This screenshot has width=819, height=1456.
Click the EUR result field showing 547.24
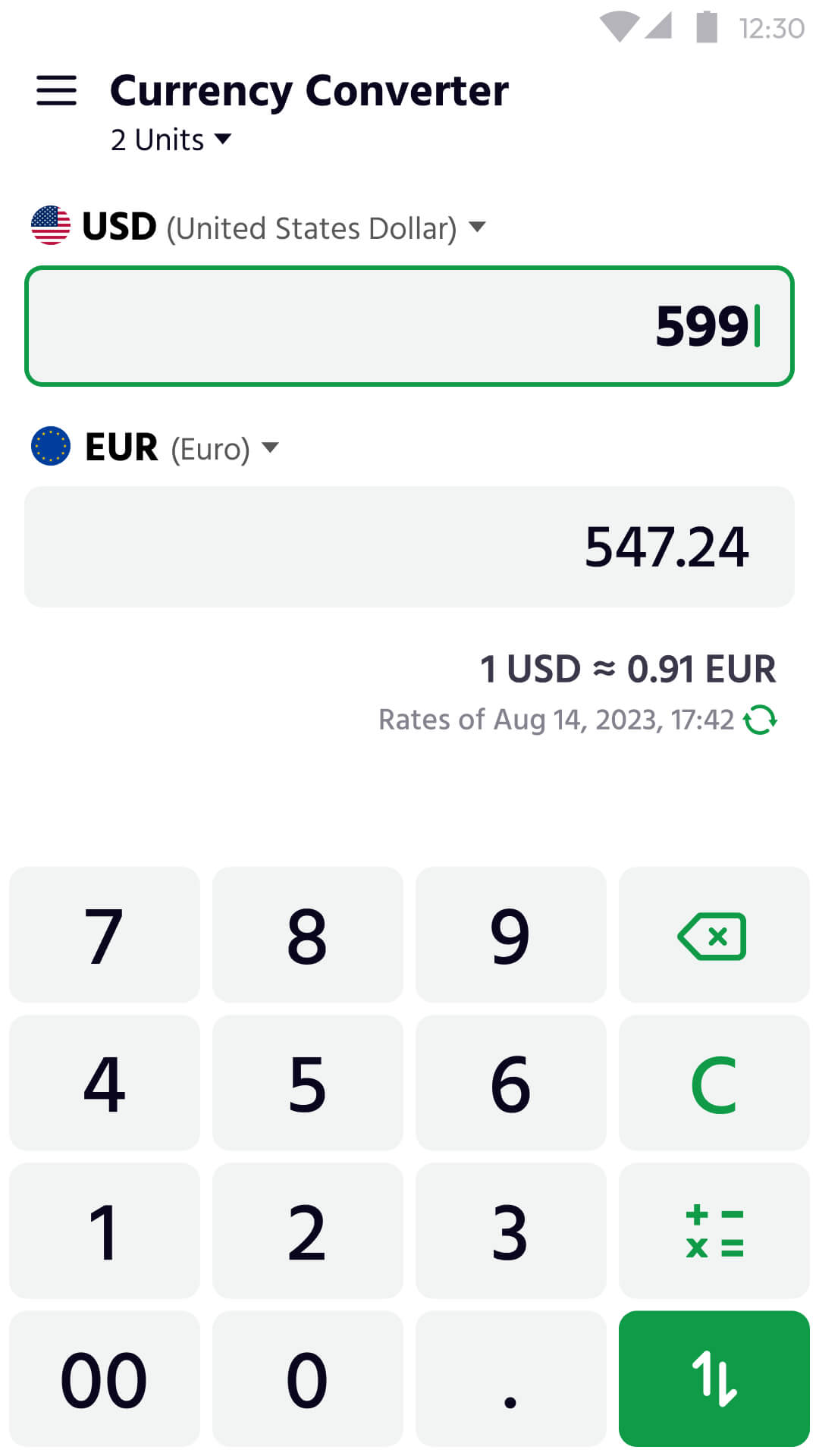point(409,546)
